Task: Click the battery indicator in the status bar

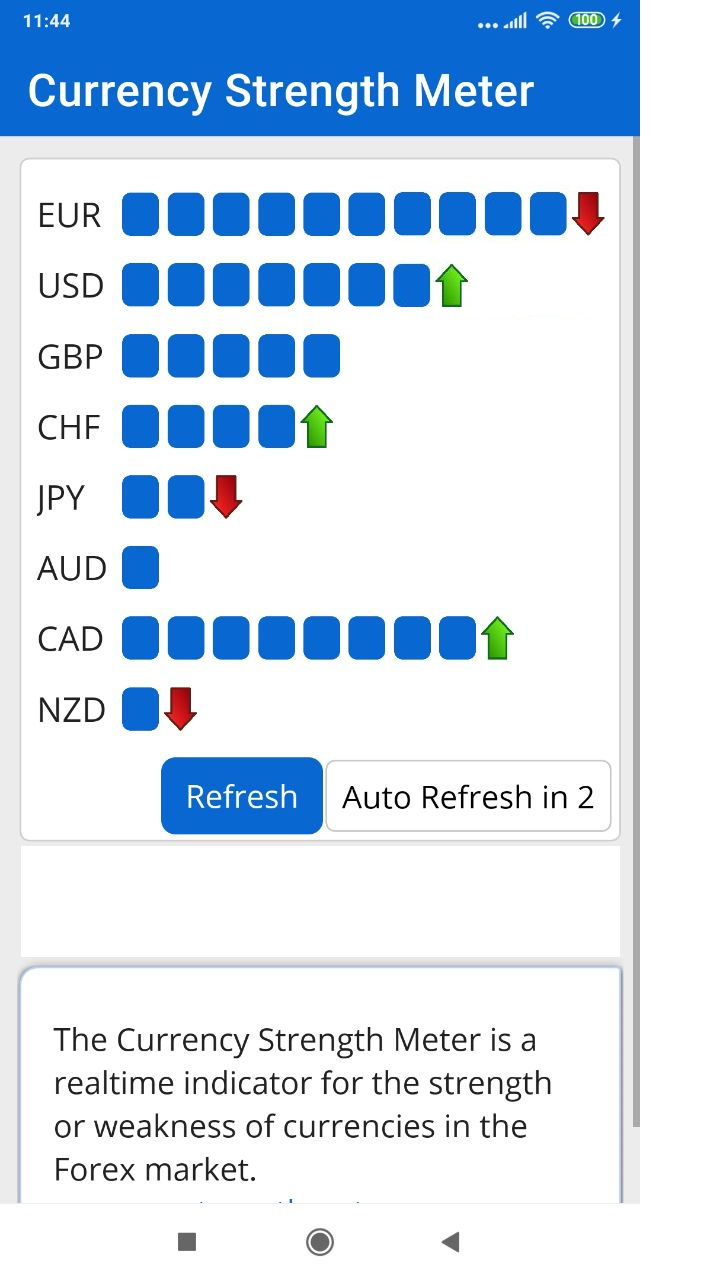Action: click(590, 19)
